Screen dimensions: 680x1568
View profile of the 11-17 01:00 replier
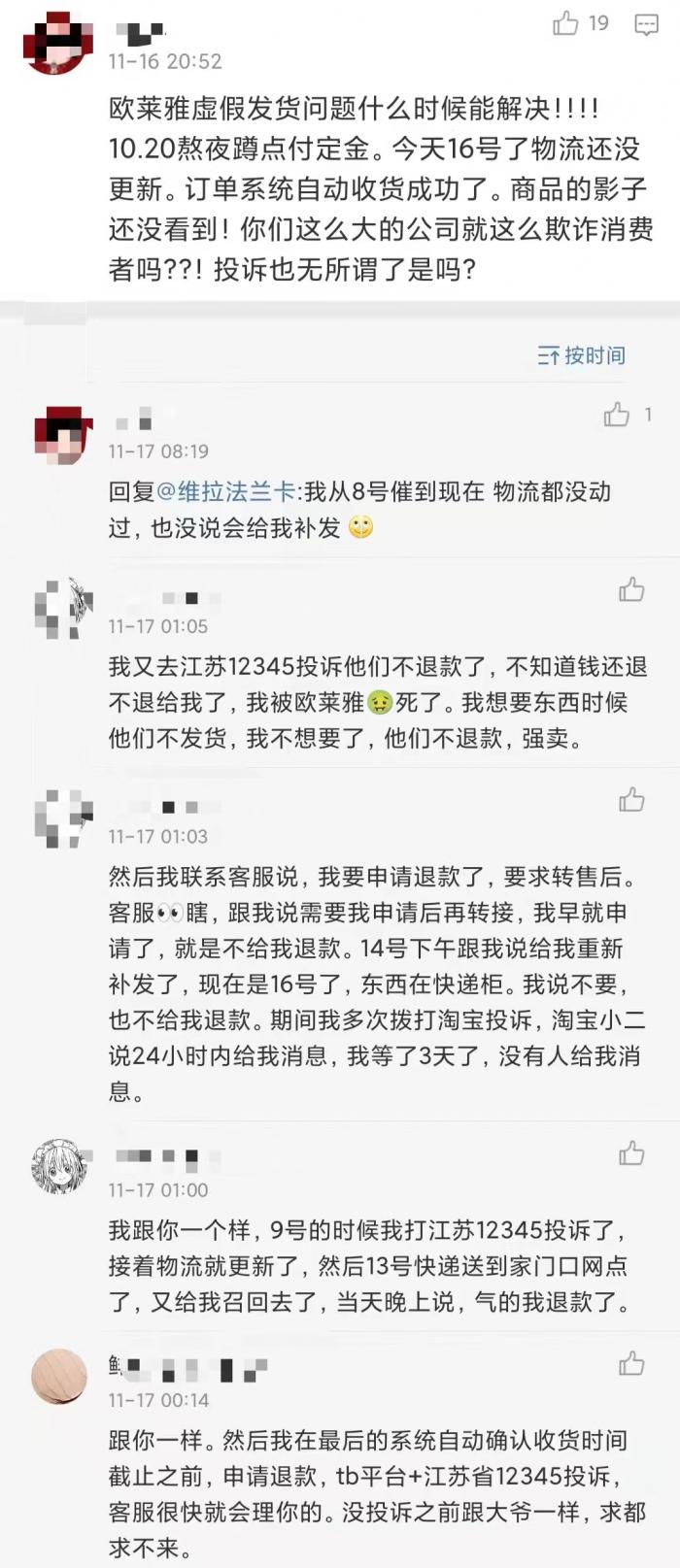(62, 1173)
